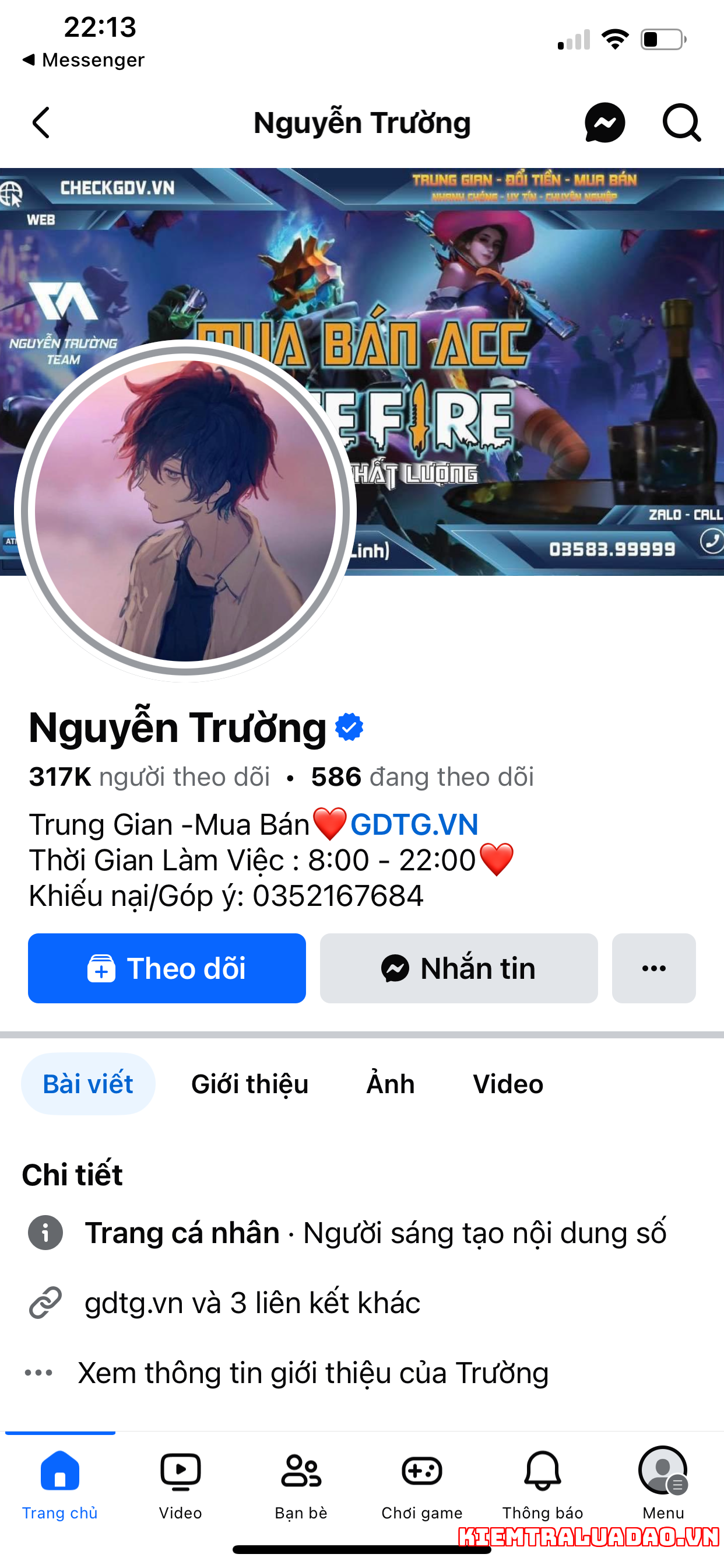Open the three-dot more options button
724x1568 pixels.
[x=654, y=968]
